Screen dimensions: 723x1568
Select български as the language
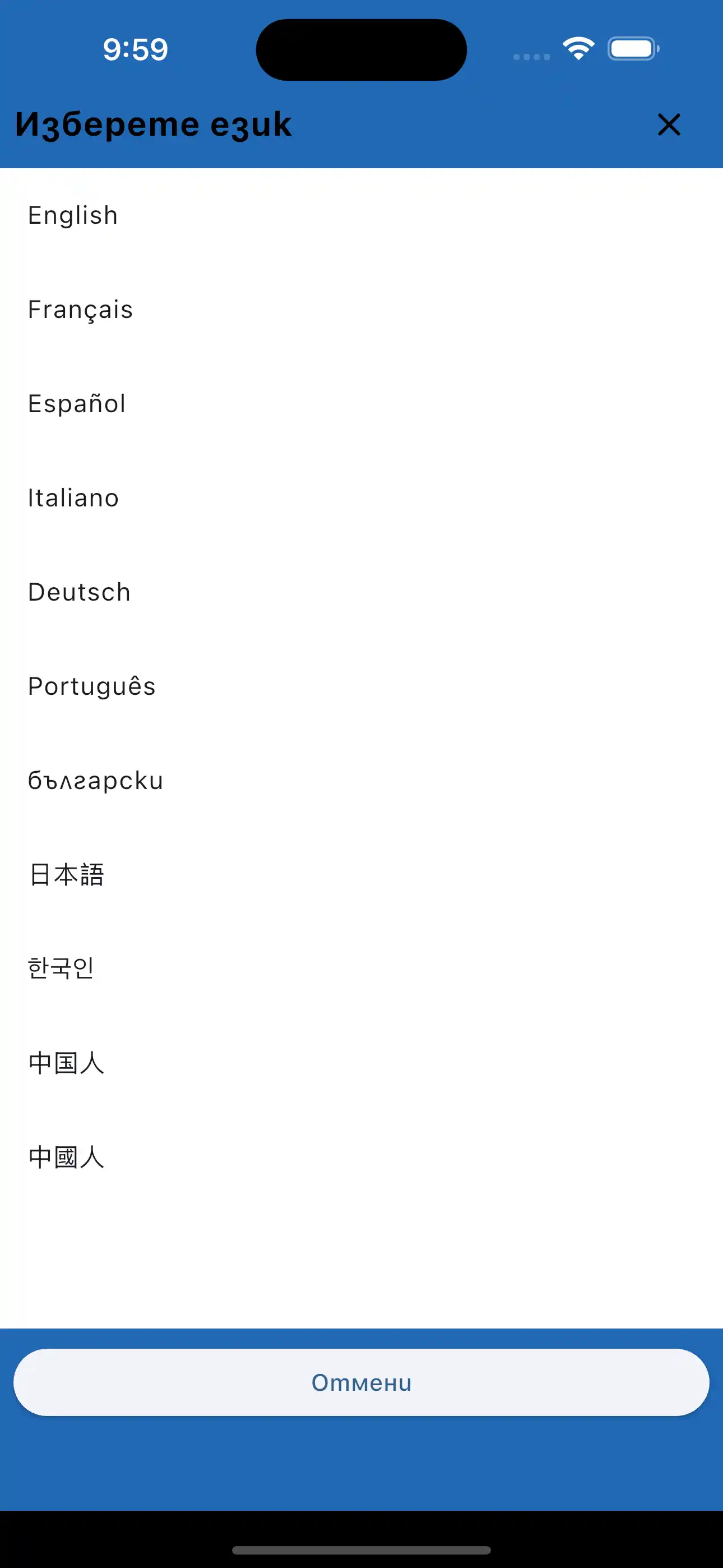click(x=95, y=781)
